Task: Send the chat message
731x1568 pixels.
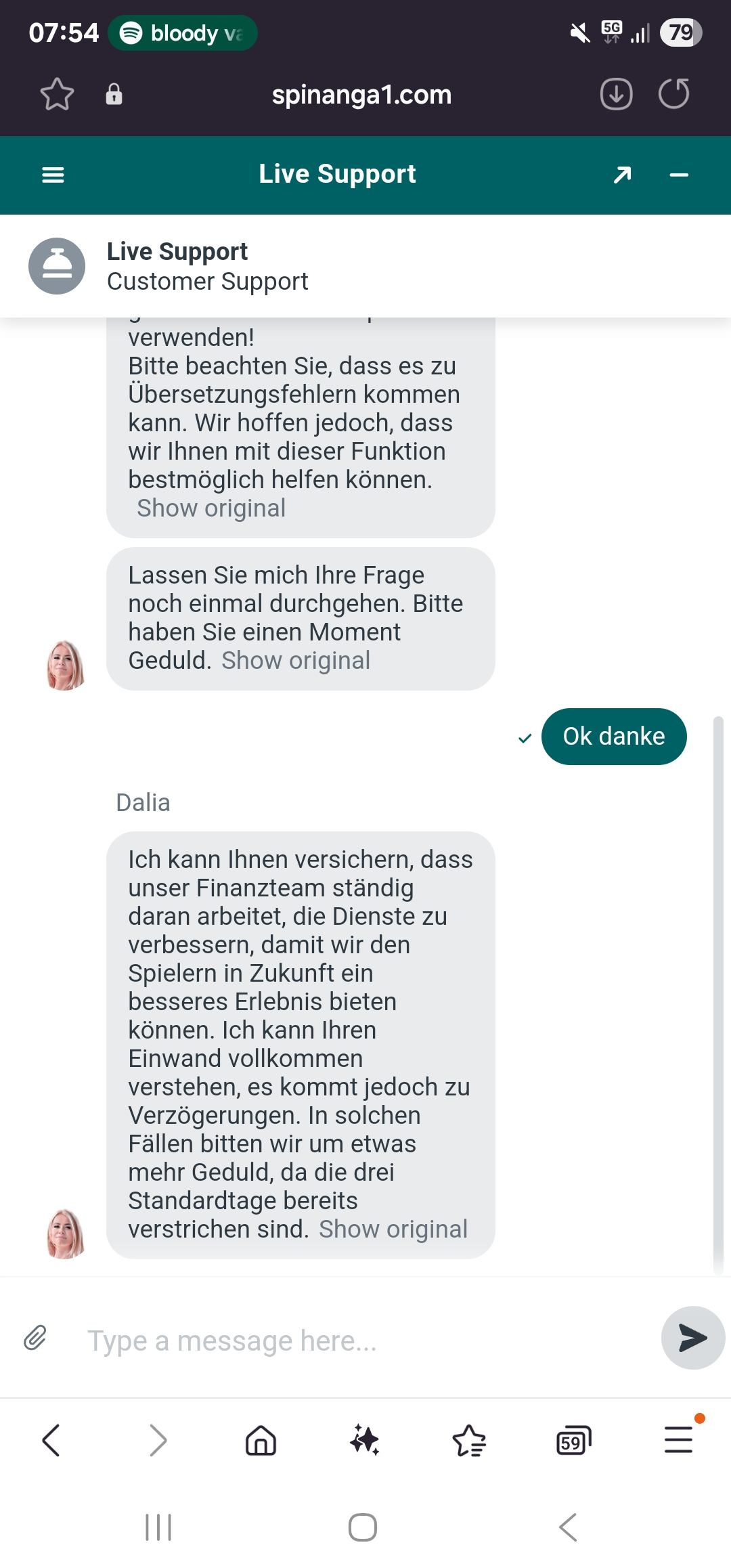Action: (692, 1338)
